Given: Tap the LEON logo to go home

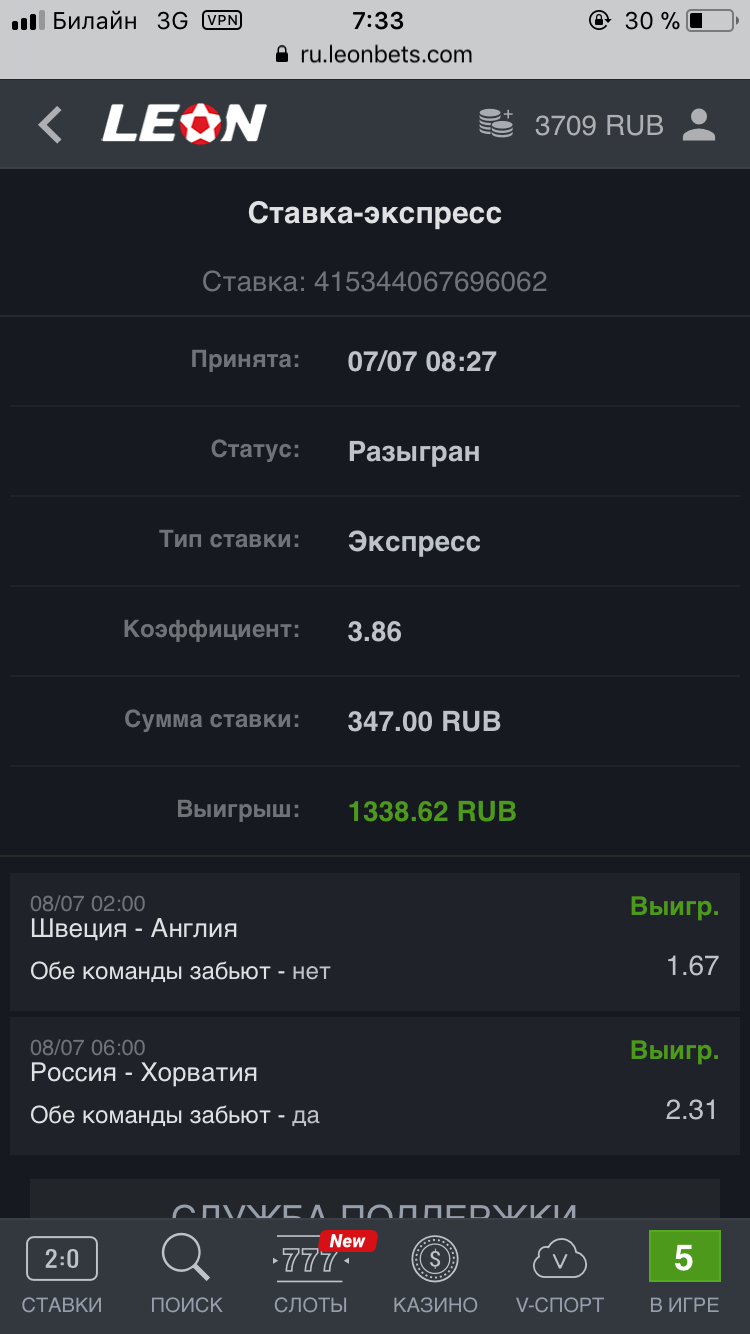Looking at the screenshot, I should [184, 124].
